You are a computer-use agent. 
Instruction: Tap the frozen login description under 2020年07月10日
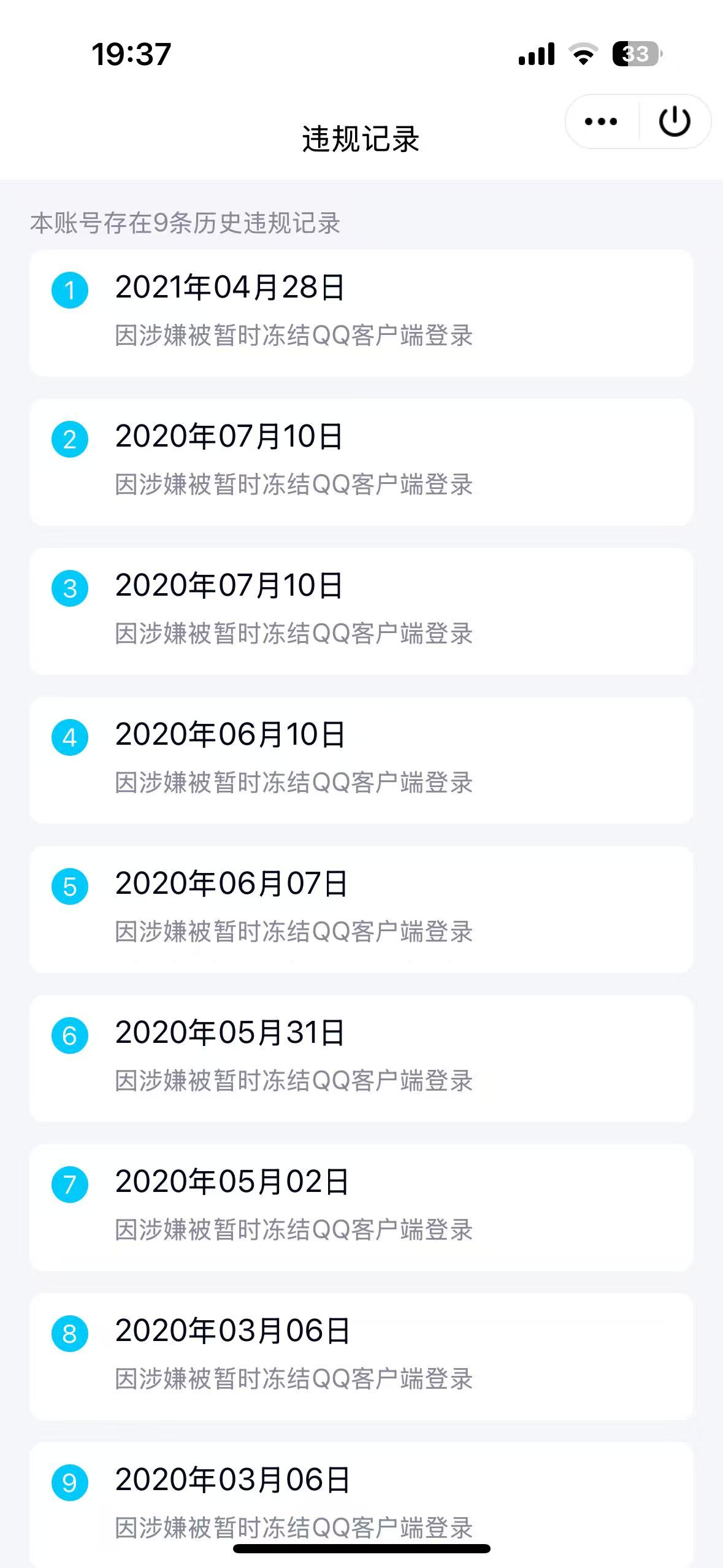294,485
